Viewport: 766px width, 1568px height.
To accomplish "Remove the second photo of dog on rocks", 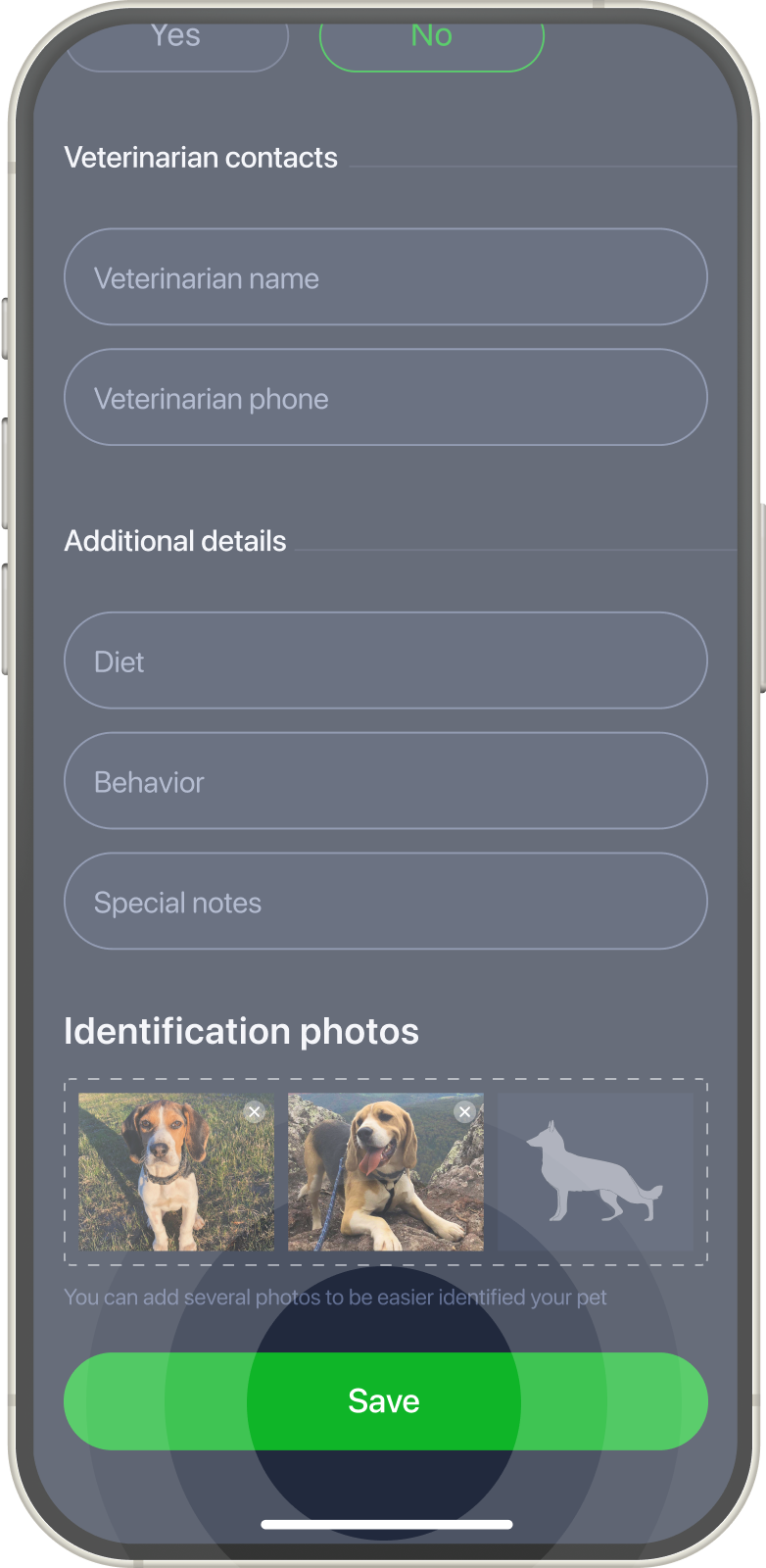I will (464, 1111).
